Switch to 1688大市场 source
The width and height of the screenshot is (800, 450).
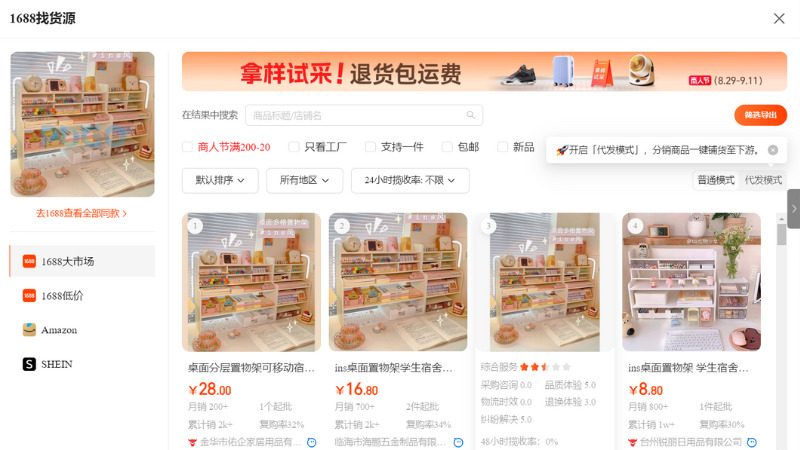[x=82, y=261]
